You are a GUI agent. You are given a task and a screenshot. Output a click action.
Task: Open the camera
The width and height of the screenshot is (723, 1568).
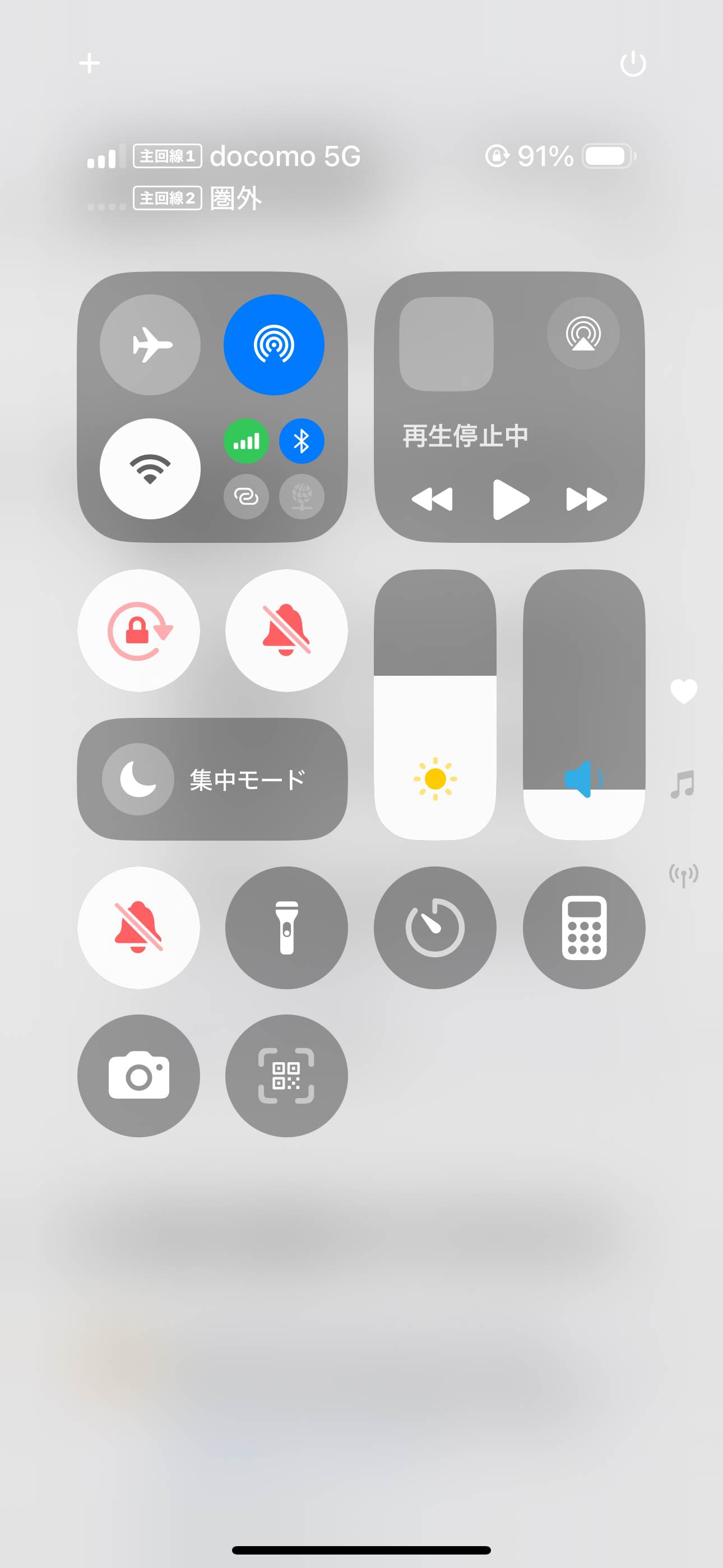tap(139, 1076)
